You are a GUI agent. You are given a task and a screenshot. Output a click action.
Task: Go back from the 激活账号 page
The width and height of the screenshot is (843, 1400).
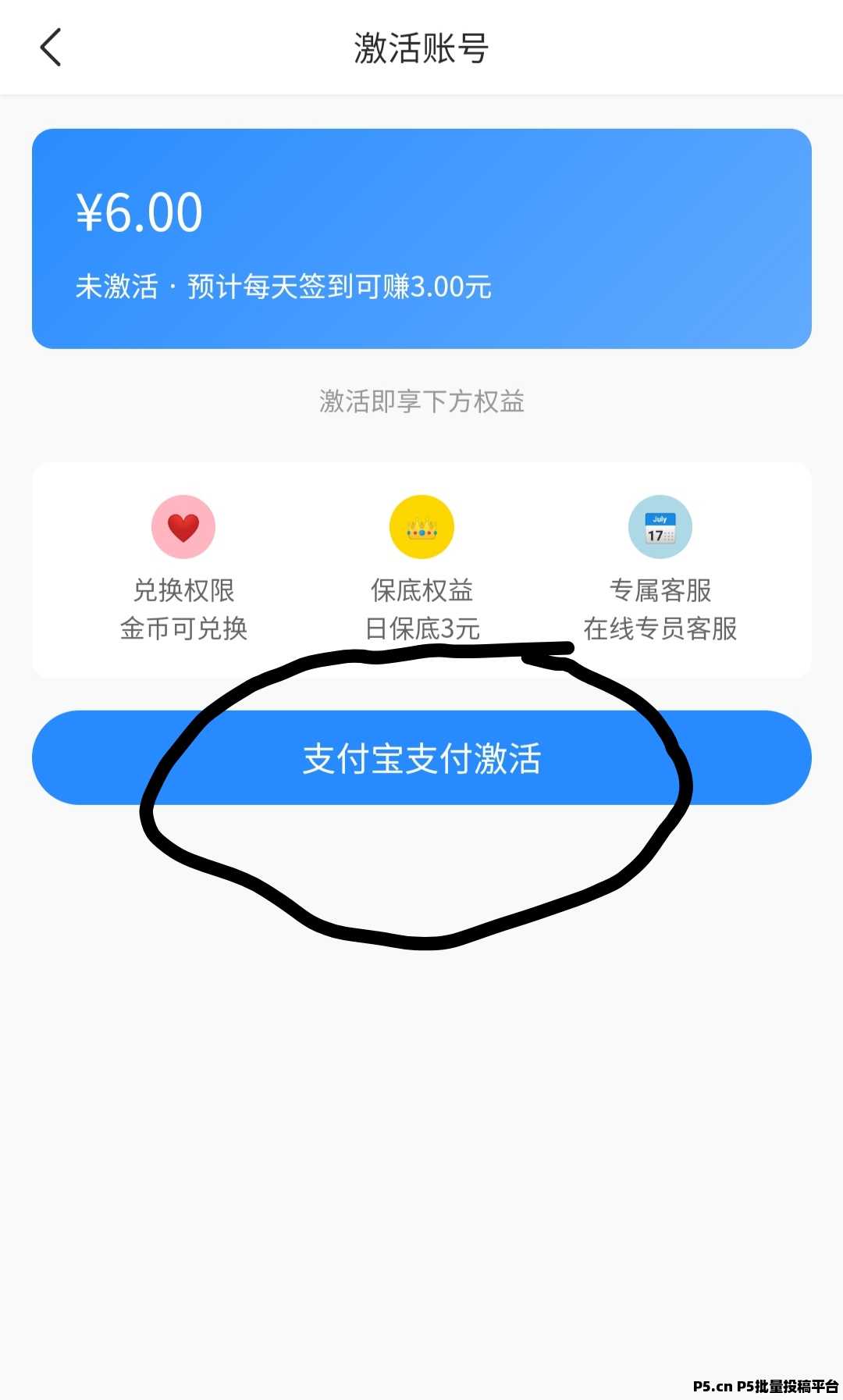point(51,48)
